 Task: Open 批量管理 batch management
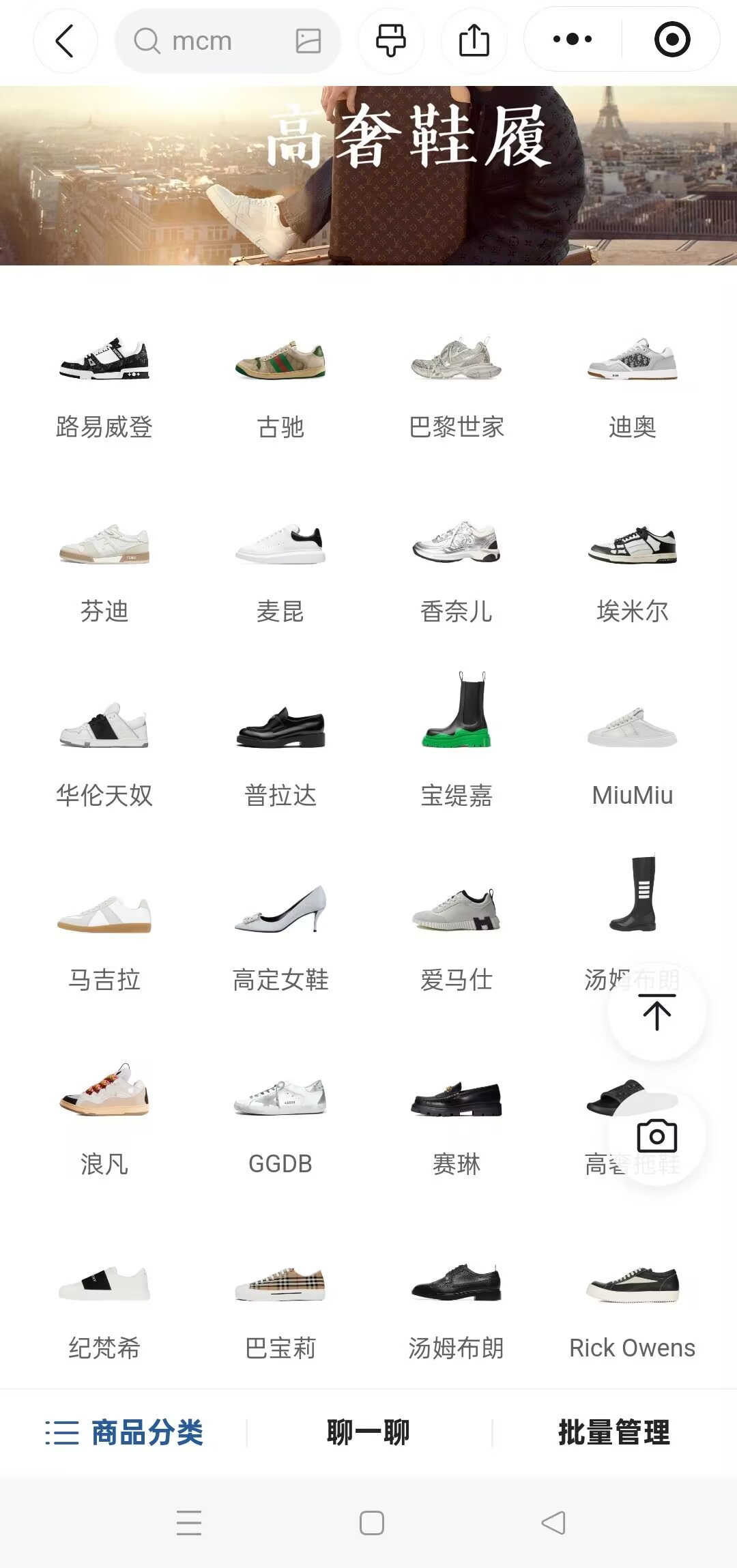point(614,1432)
